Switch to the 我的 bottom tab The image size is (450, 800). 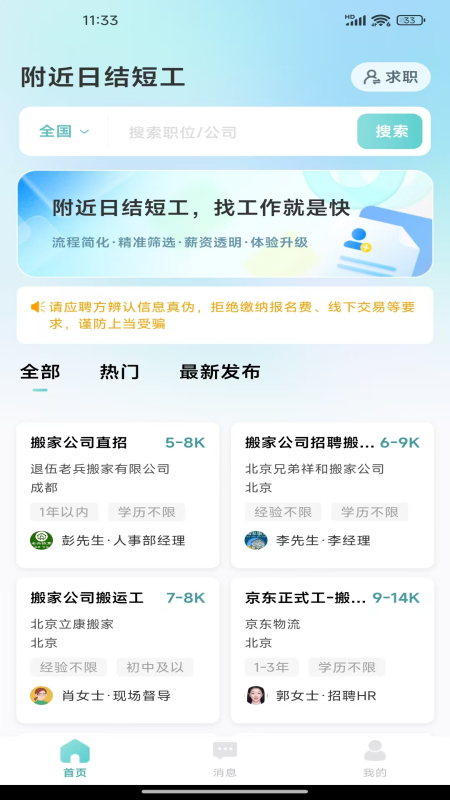click(x=375, y=759)
